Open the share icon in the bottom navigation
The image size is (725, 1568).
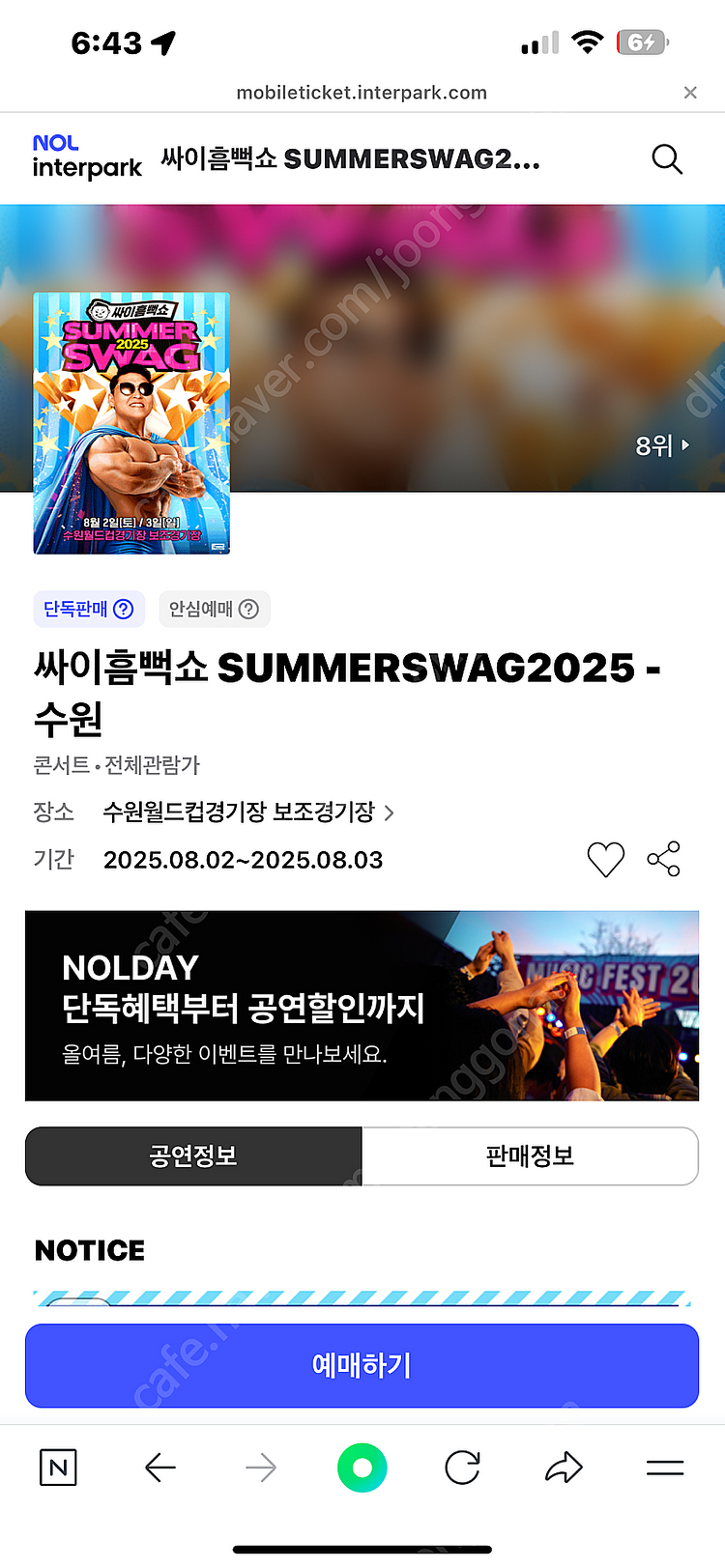click(x=564, y=1467)
